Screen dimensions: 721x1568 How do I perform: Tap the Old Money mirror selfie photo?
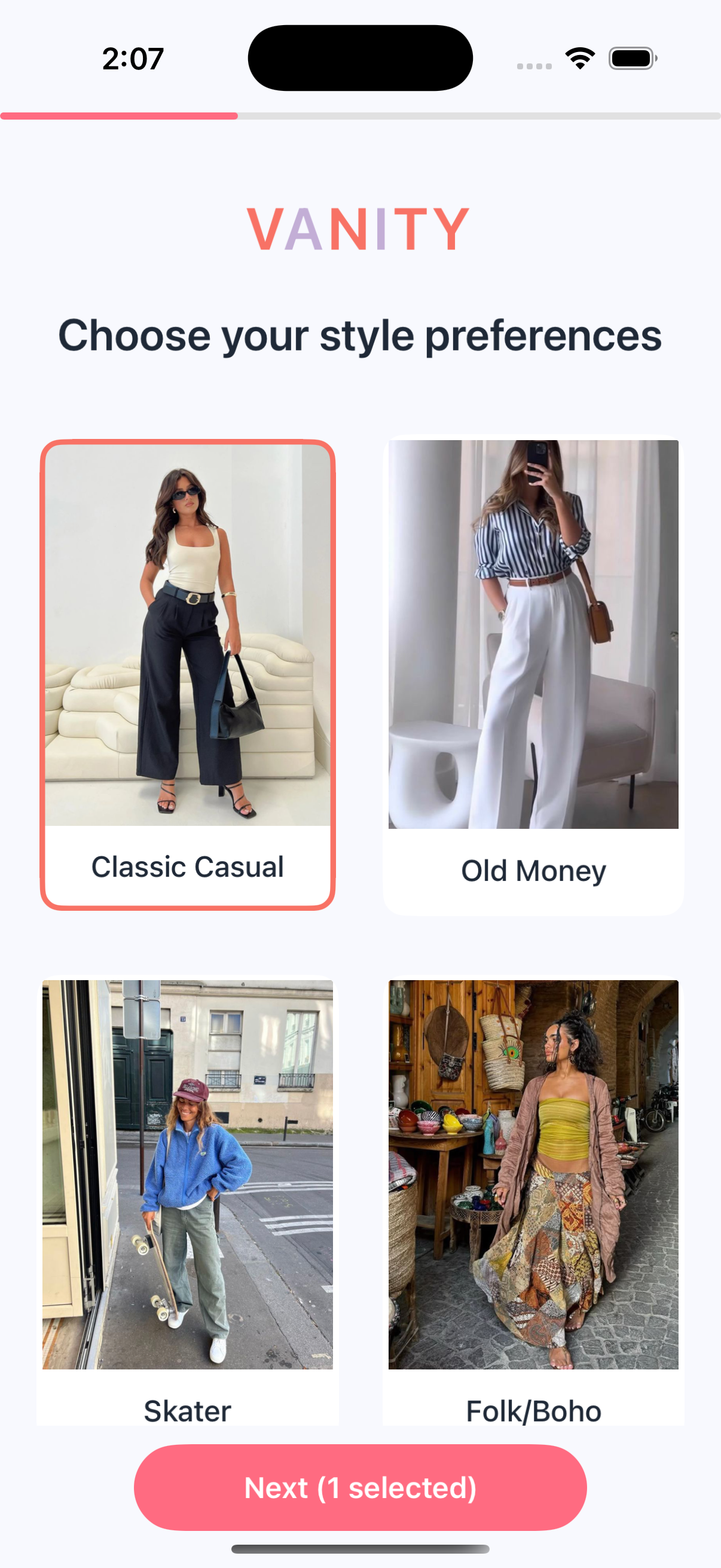(x=534, y=633)
